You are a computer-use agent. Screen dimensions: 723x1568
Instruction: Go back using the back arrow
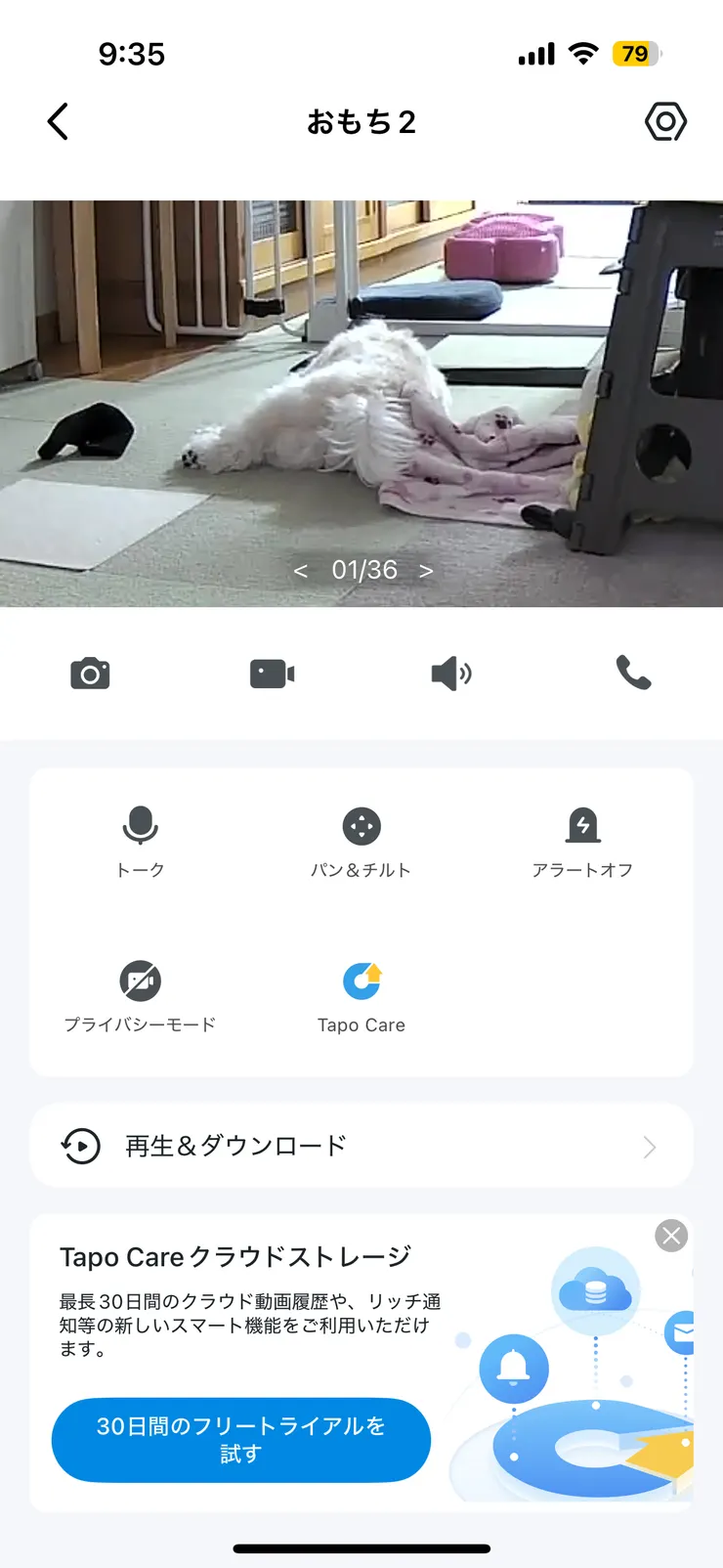[x=57, y=121]
